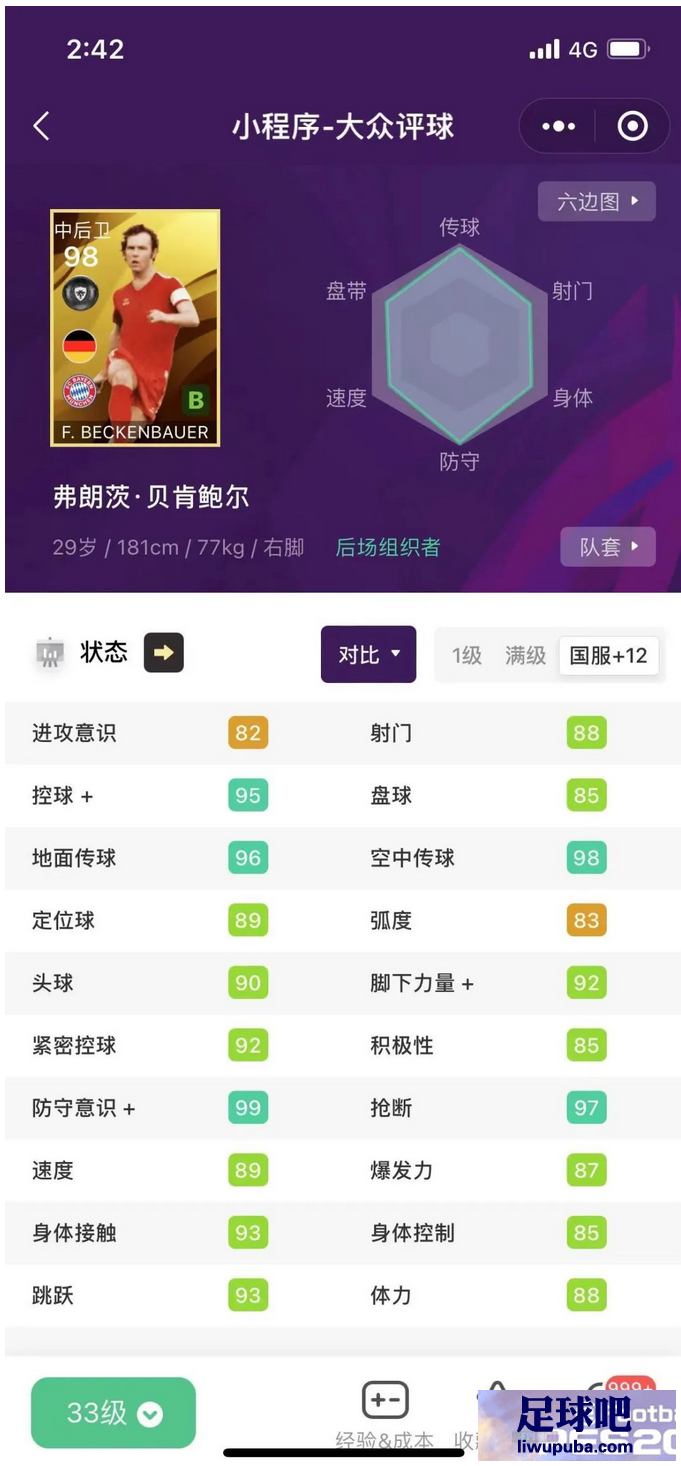Tap the F. Beckenbauer player card
681x1466 pixels.
pyautogui.click(x=135, y=328)
